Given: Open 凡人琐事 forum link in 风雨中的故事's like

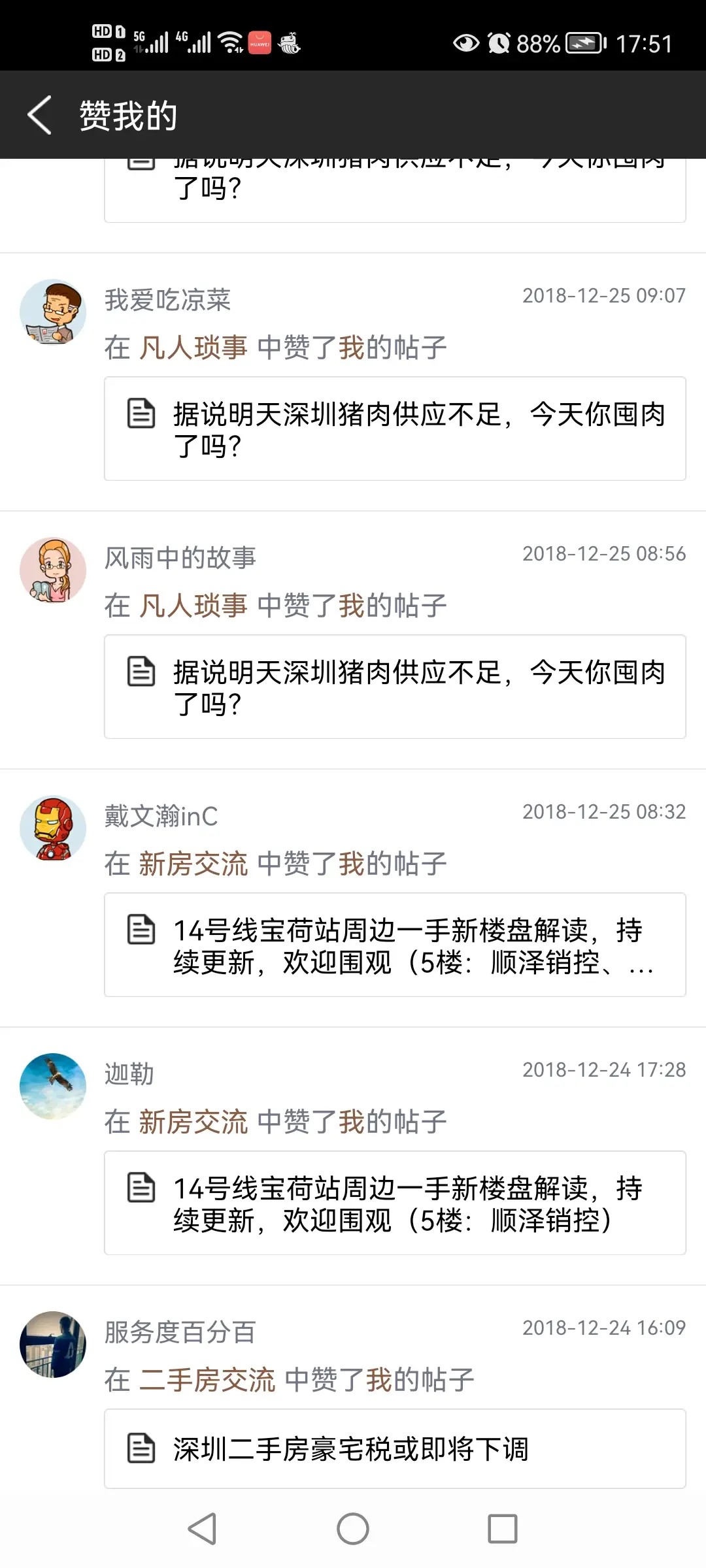Looking at the screenshot, I should click(193, 606).
